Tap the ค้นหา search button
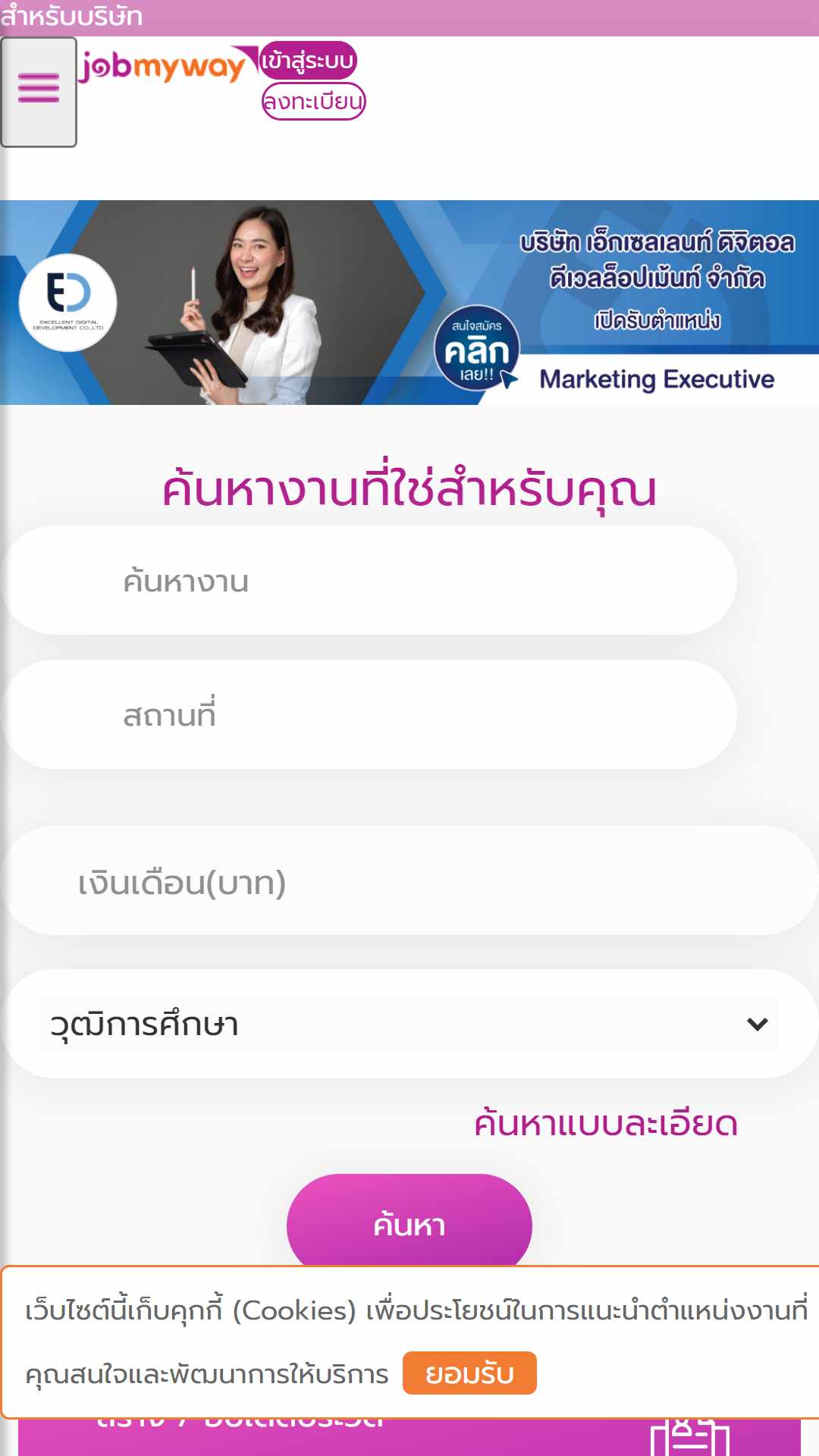 [409, 1222]
